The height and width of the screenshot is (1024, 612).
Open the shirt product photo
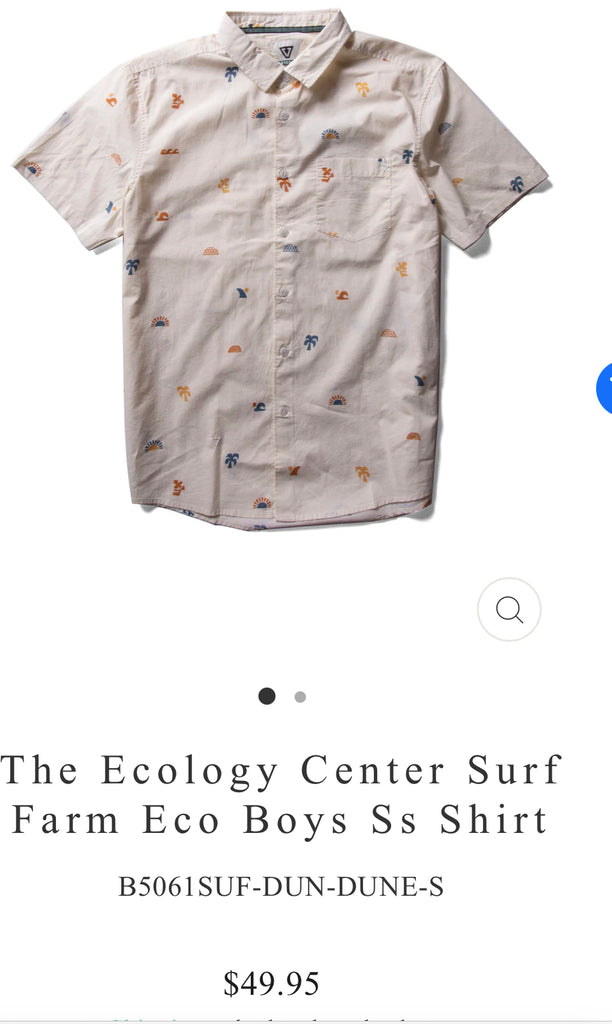[281, 269]
